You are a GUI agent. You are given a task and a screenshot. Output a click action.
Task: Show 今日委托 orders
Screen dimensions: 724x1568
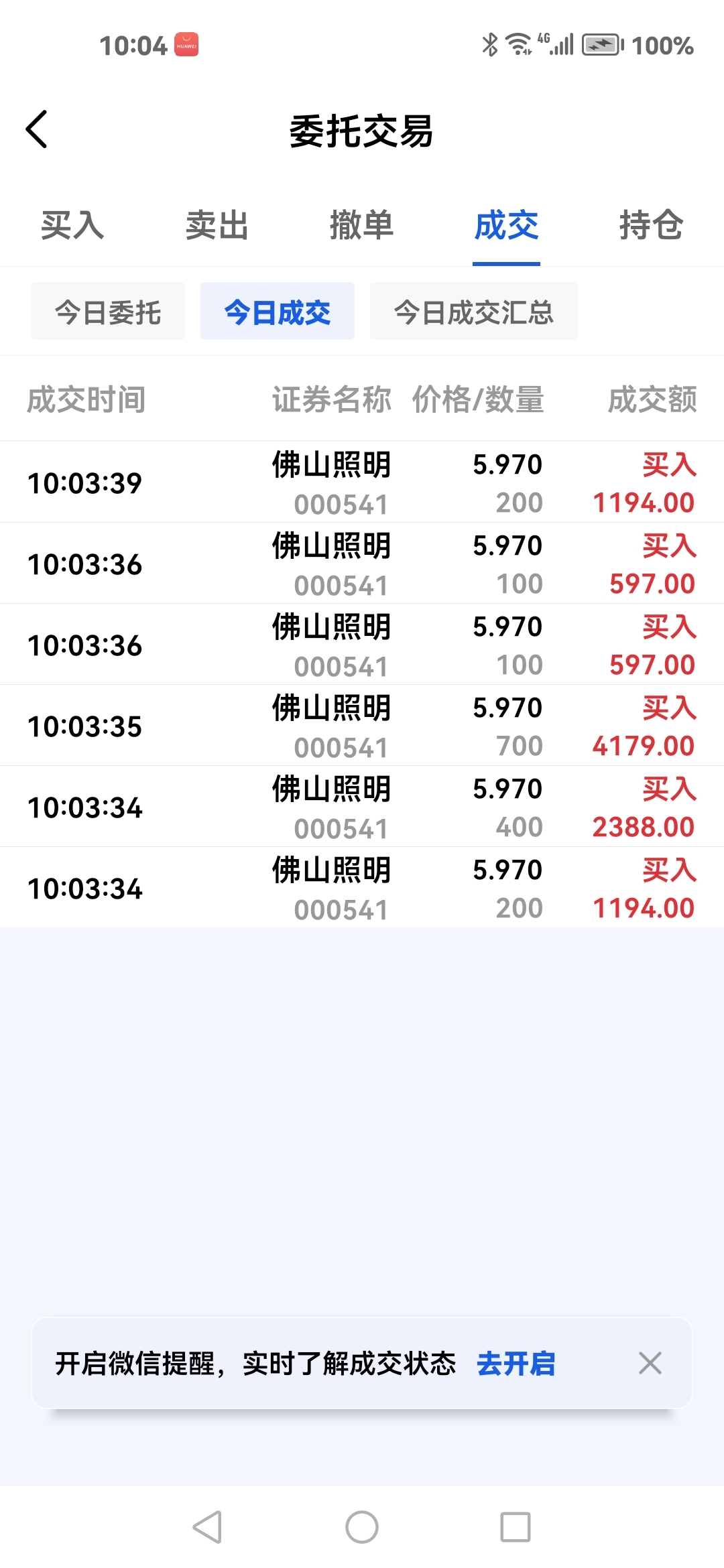pos(108,312)
